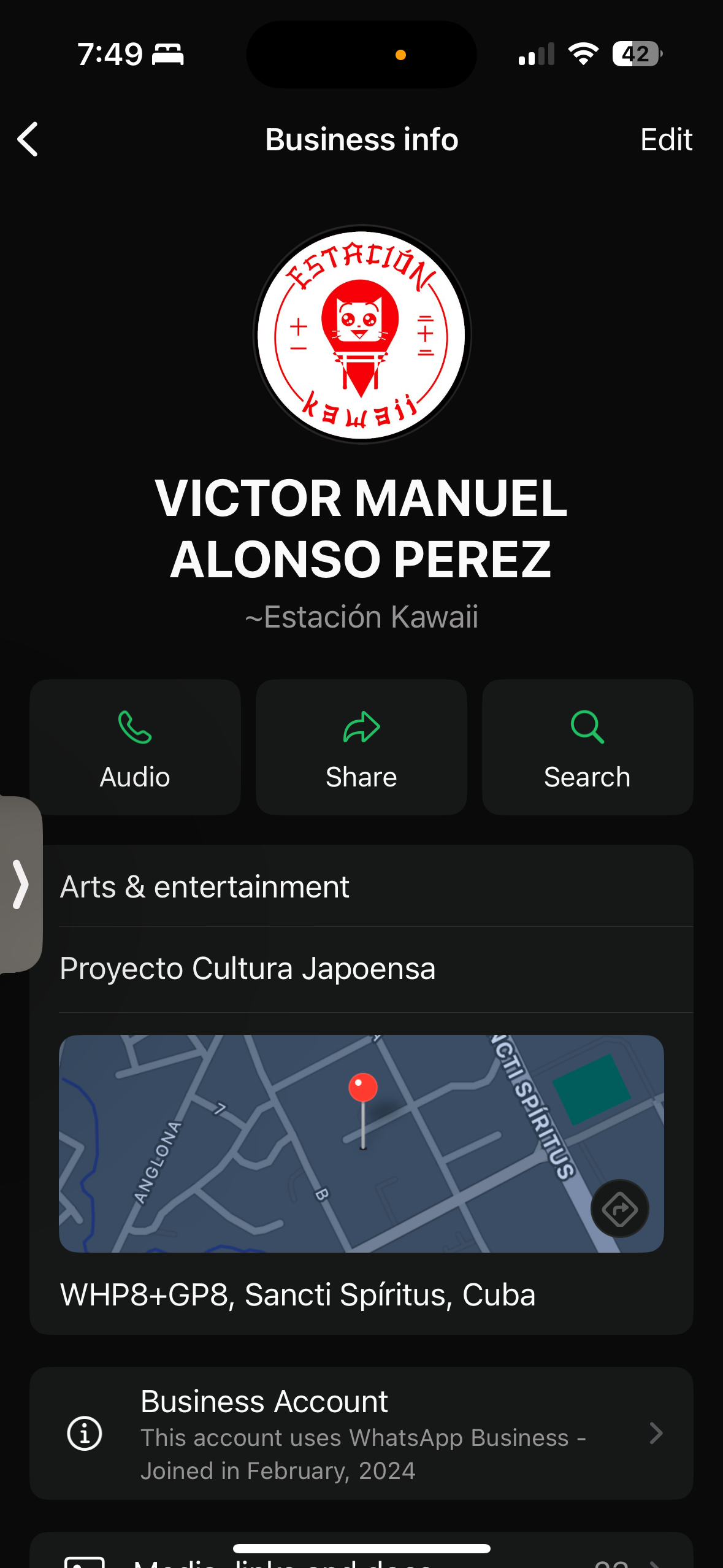Get directions from the map arrow icon
This screenshot has width=723, height=1568.
[x=619, y=1209]
